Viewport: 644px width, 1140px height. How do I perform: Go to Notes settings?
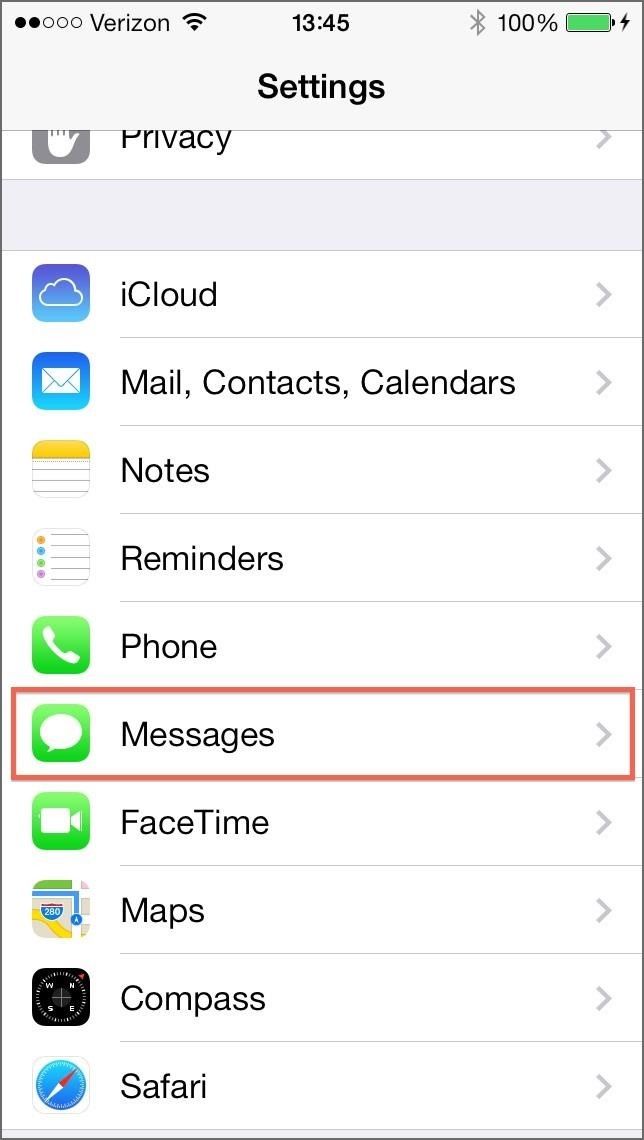[x=320, y=470]
